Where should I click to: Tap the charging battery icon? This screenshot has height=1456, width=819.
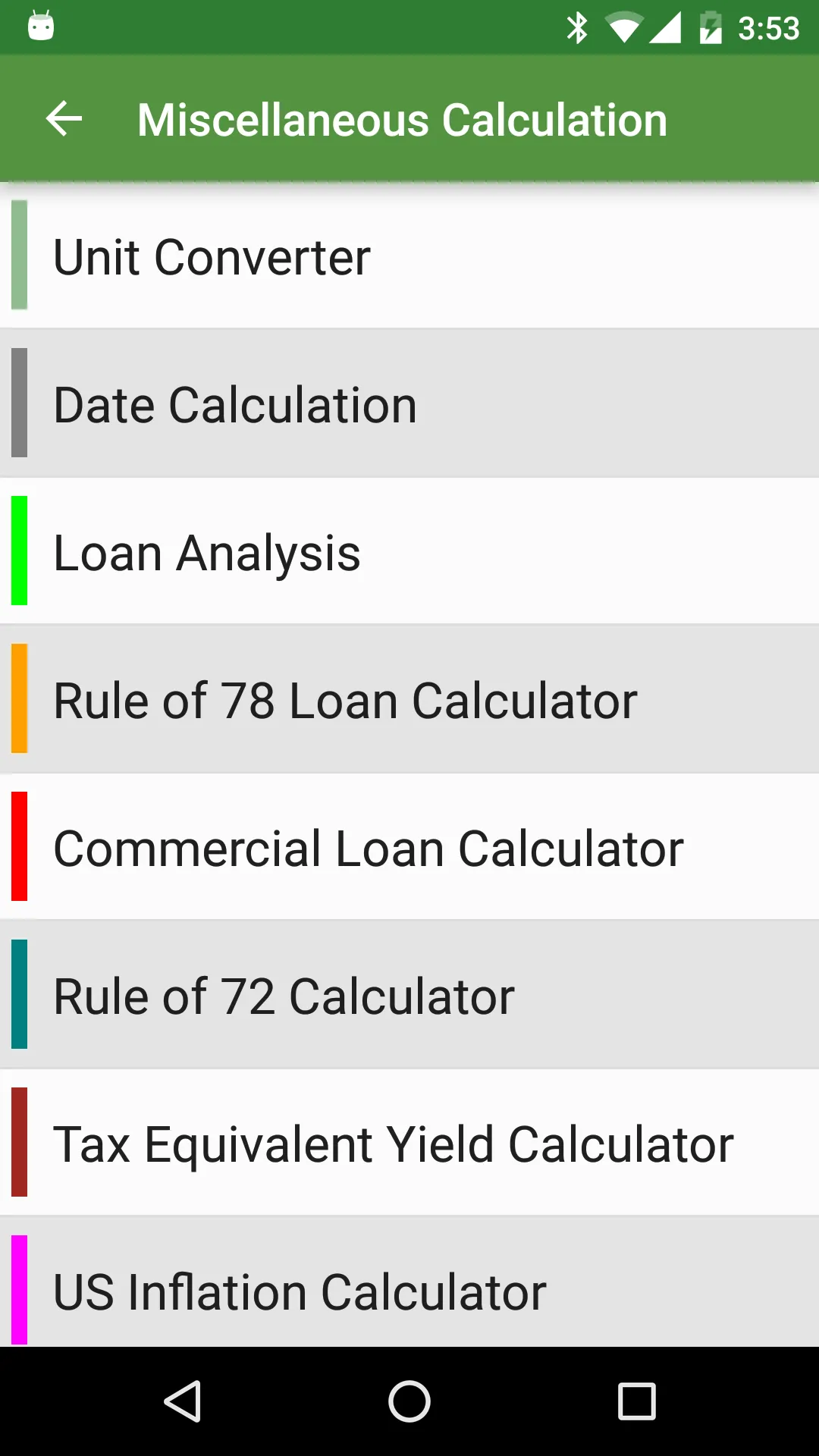(711, 26)
